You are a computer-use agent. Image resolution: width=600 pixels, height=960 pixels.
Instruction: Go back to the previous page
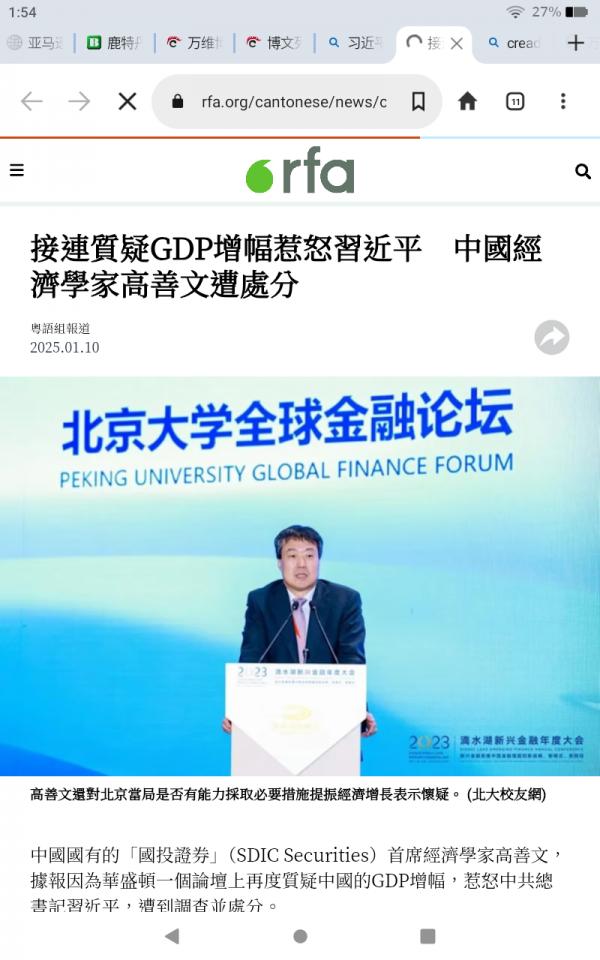(x=32, y=101)
